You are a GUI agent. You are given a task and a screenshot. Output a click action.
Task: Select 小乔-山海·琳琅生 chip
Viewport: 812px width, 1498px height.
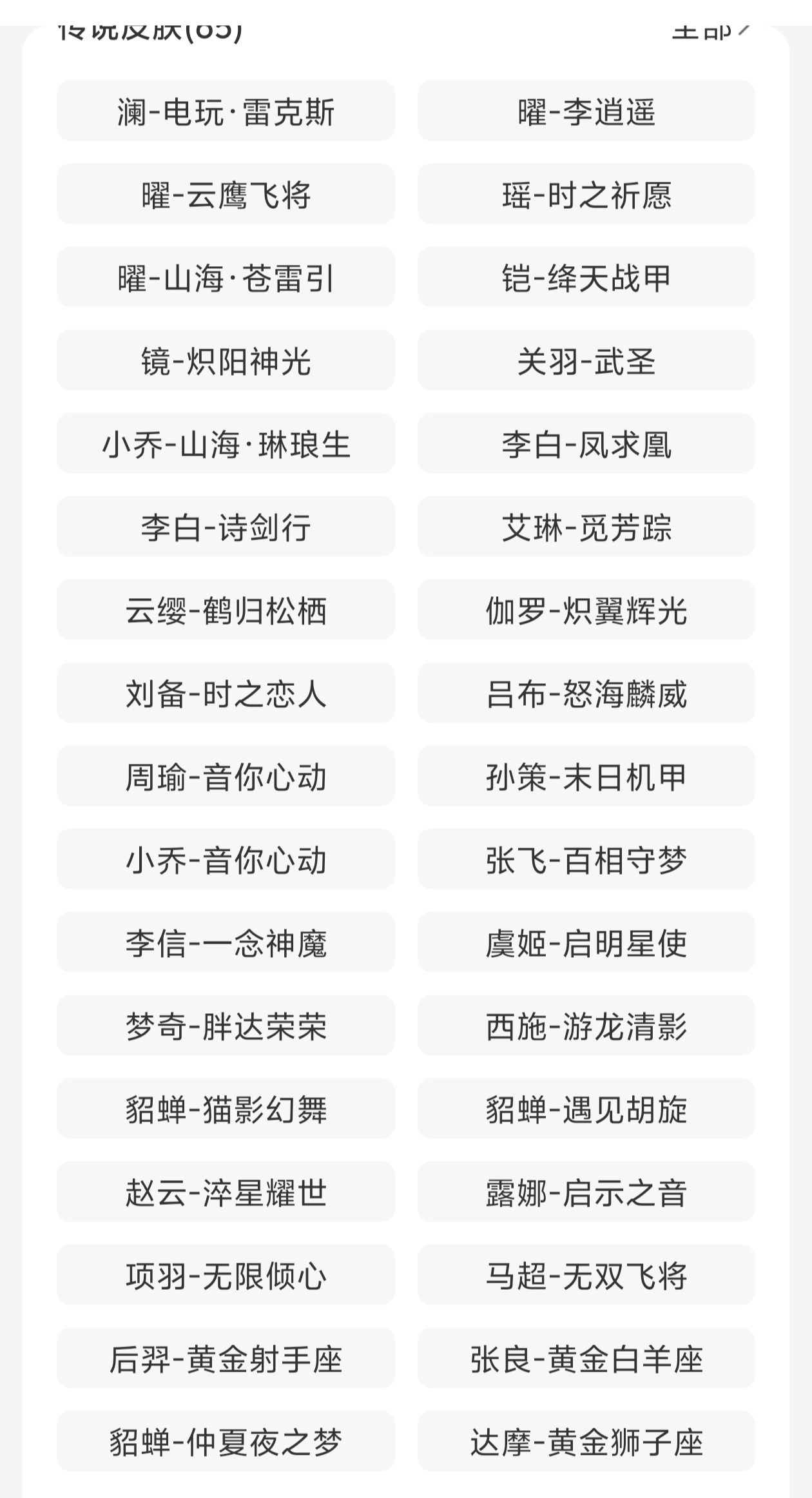click(226, 443)
